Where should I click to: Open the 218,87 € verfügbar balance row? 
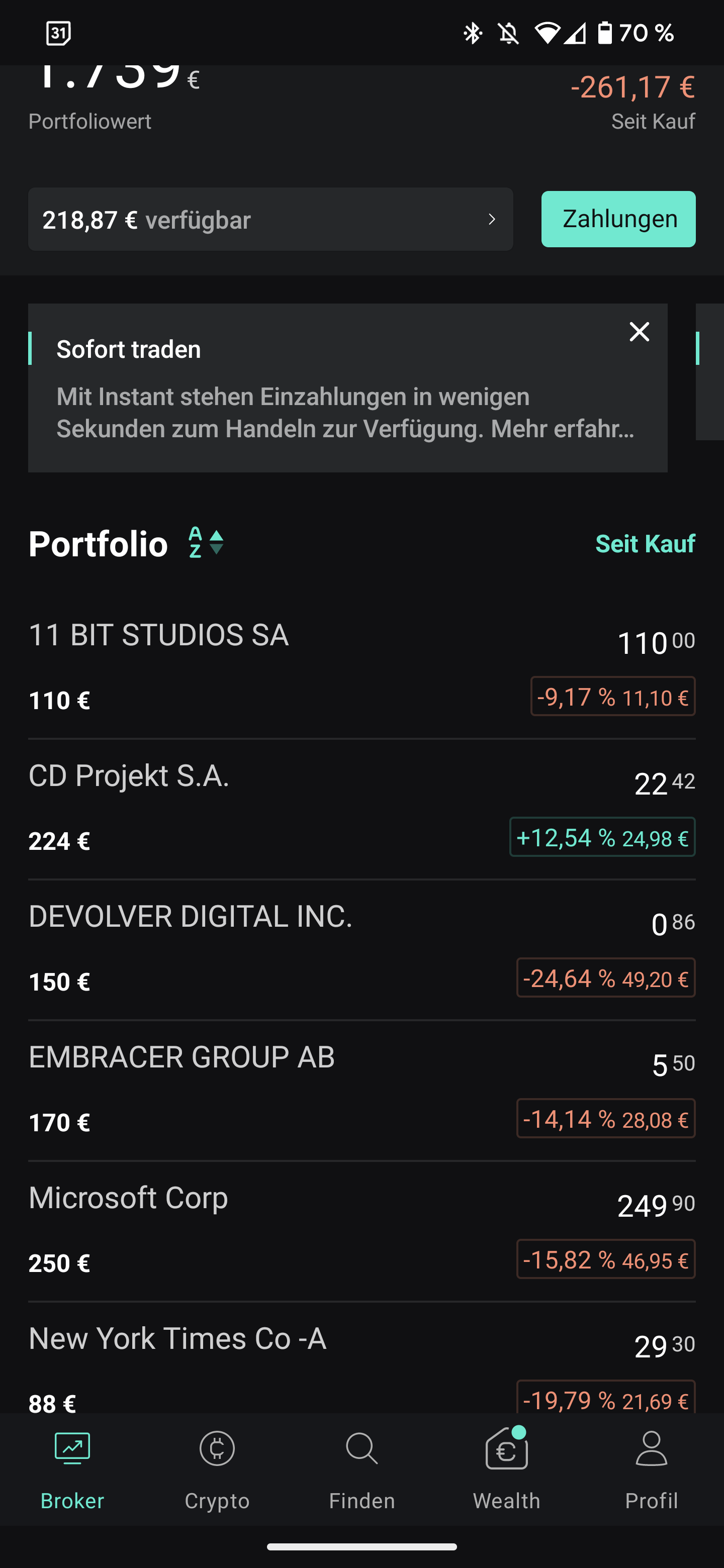click(270, 219)
